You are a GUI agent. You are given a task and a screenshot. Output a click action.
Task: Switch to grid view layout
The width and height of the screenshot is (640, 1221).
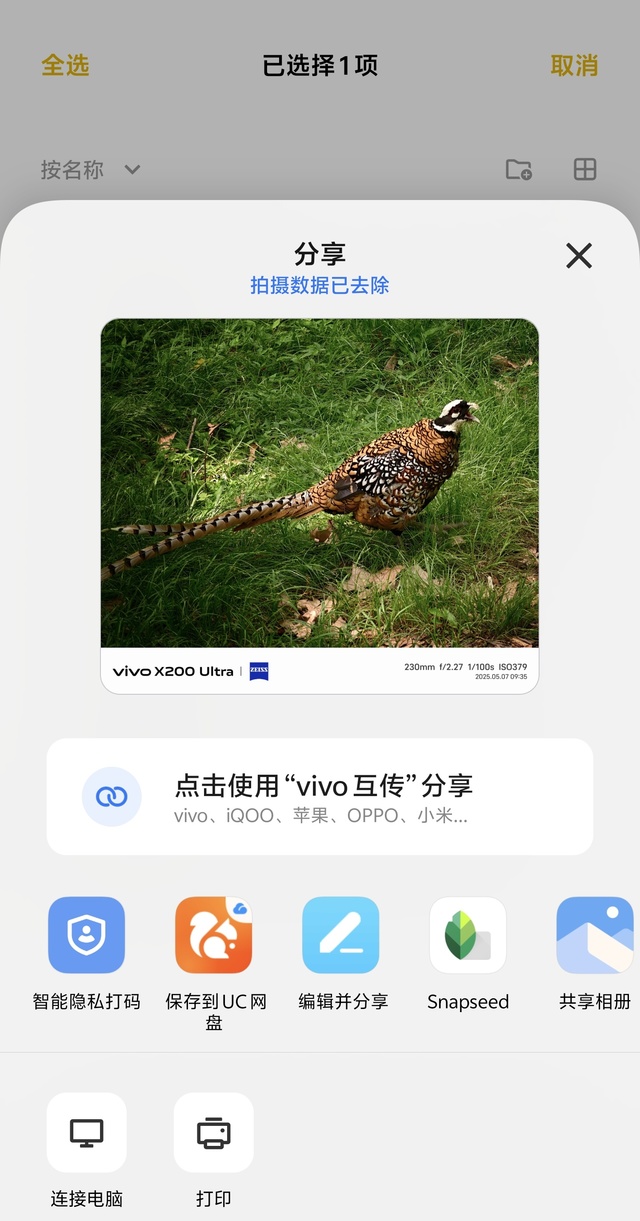pyautogui.click(x=585, y=170)
